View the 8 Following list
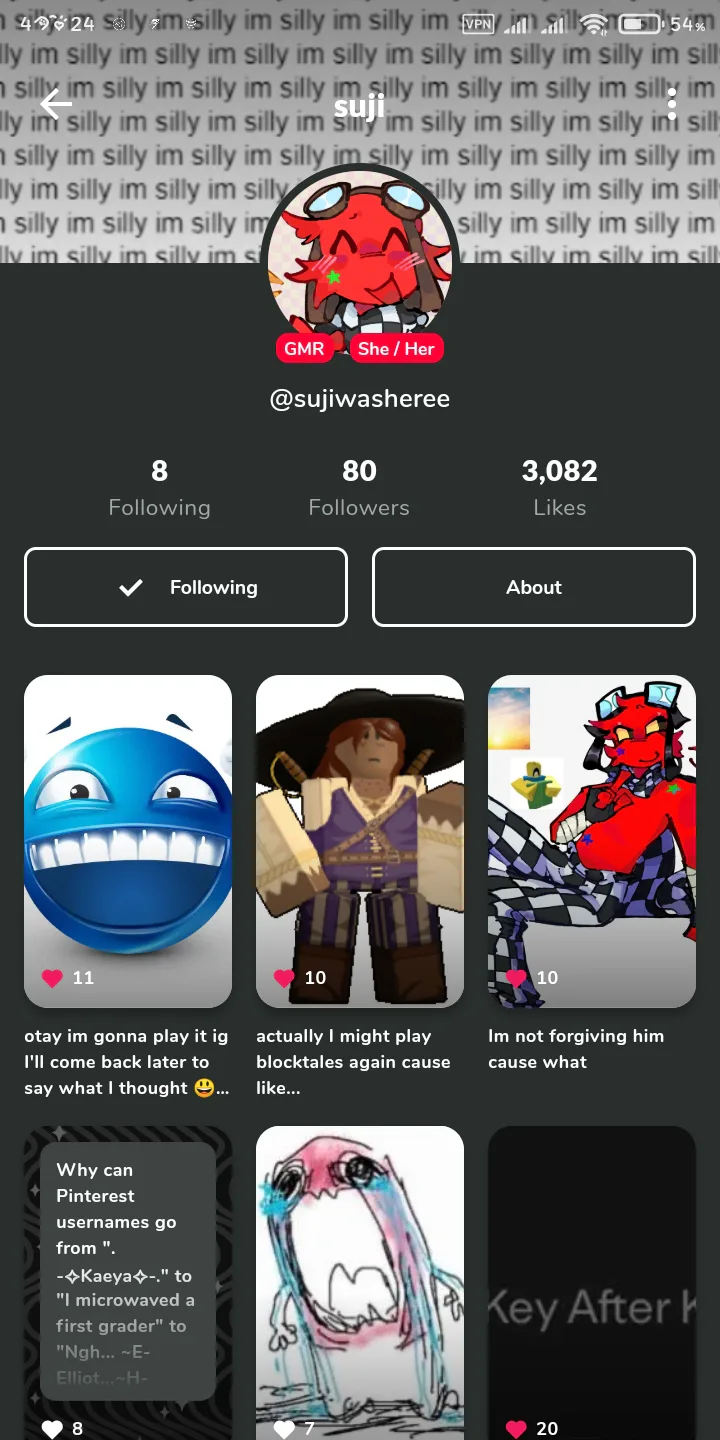 (160, 487)
